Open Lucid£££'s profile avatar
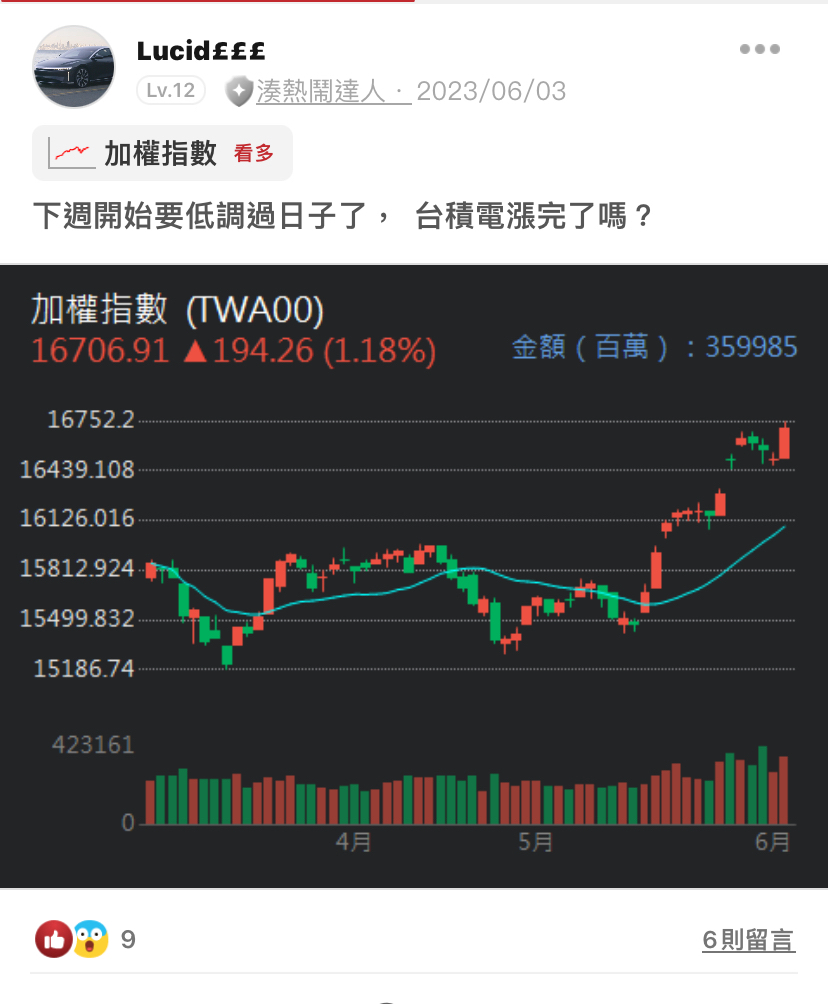The height and width of the screenshot is (1004, 828). click(74, 67)
